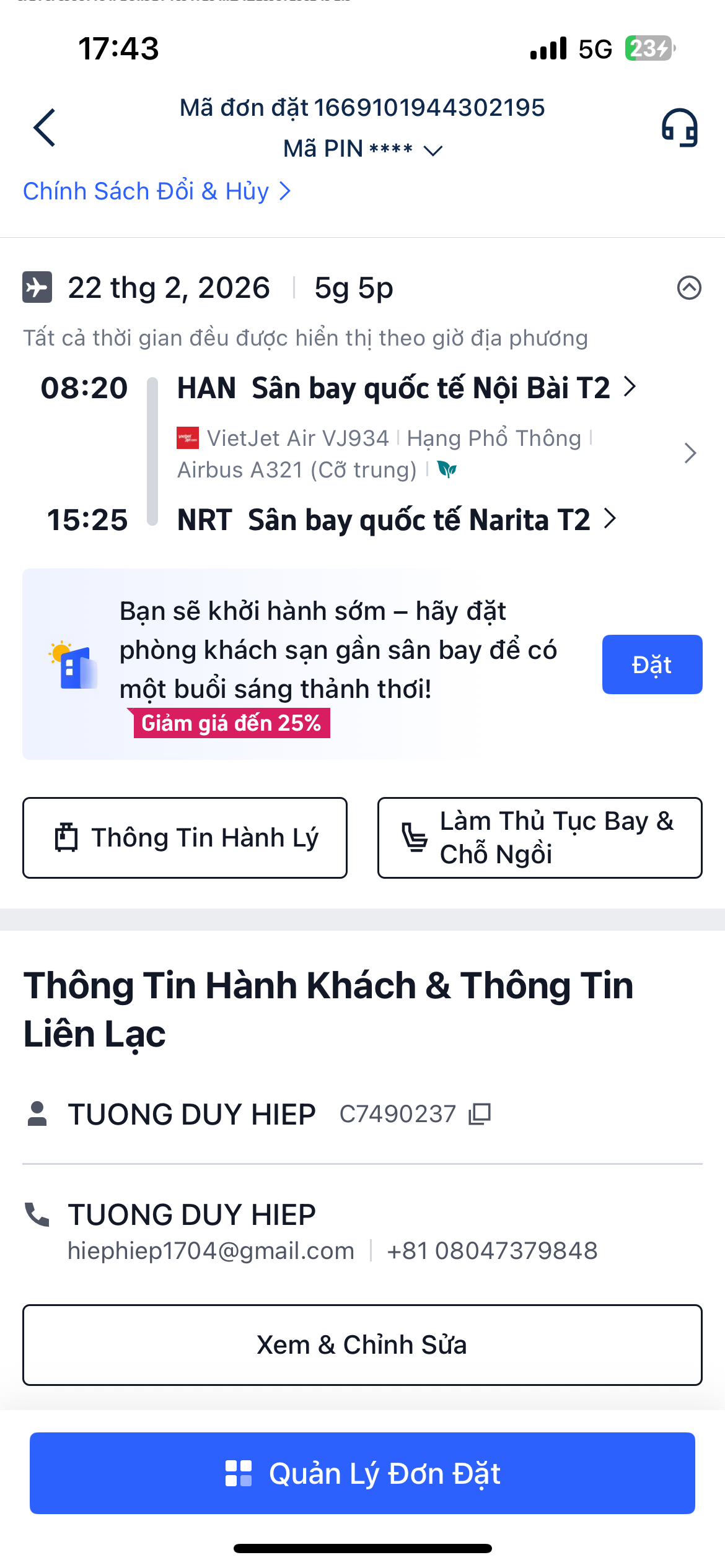Open Thông Tin Hành Lý
Image resolution: width=725 pixels, height=1568 pixels.
[185, 838]
